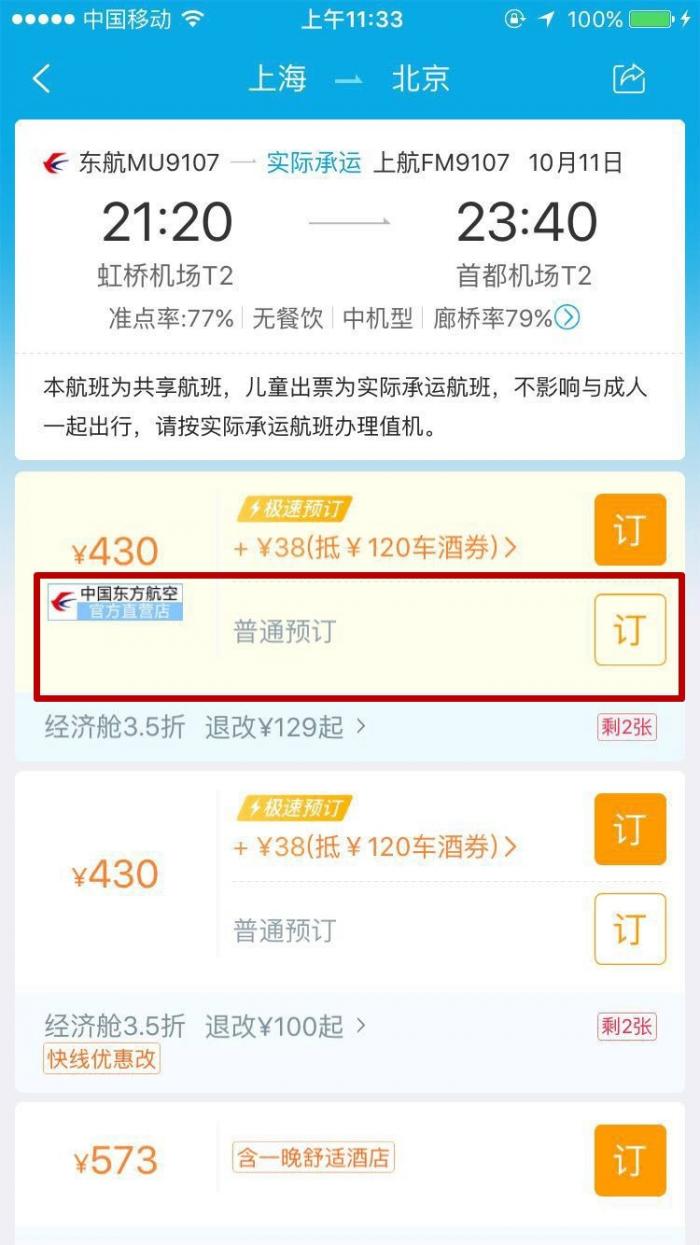
Task: Book 普通预订 in the 快线优惠改 offer
Action: pos(629,929)
